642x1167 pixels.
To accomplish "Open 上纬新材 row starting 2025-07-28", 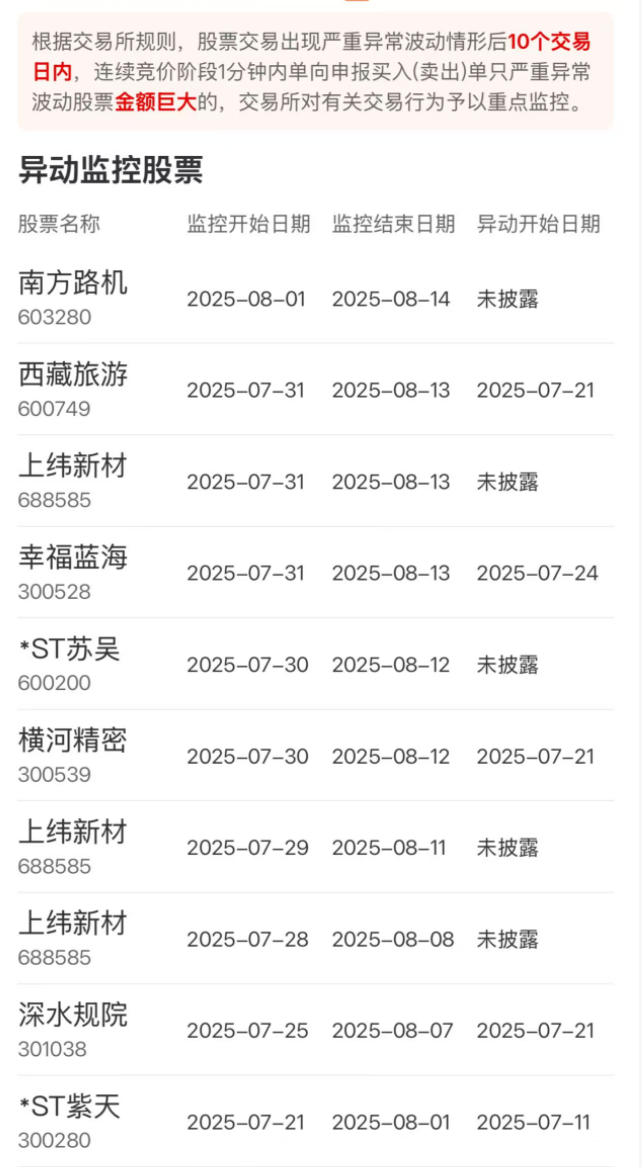I will tap(315, 939).
